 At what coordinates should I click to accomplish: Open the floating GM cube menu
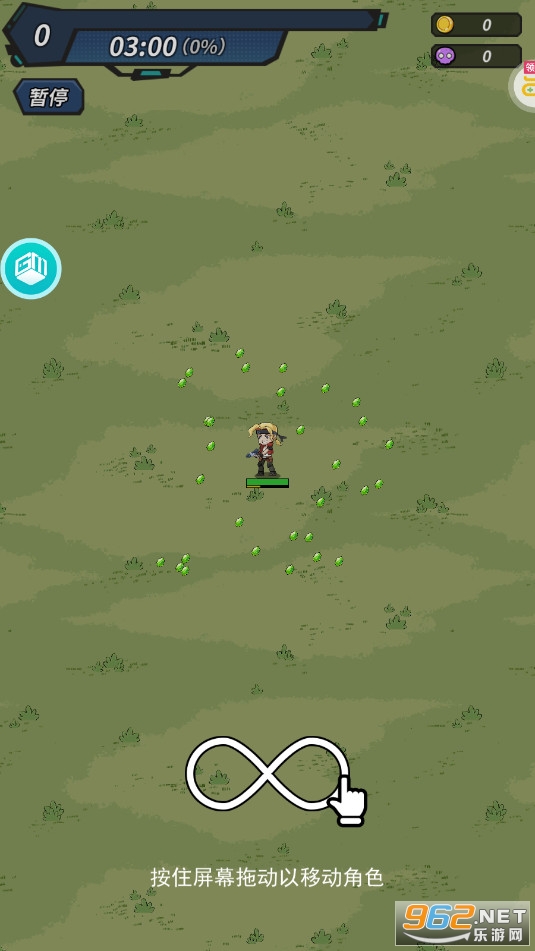pos(31,268)
